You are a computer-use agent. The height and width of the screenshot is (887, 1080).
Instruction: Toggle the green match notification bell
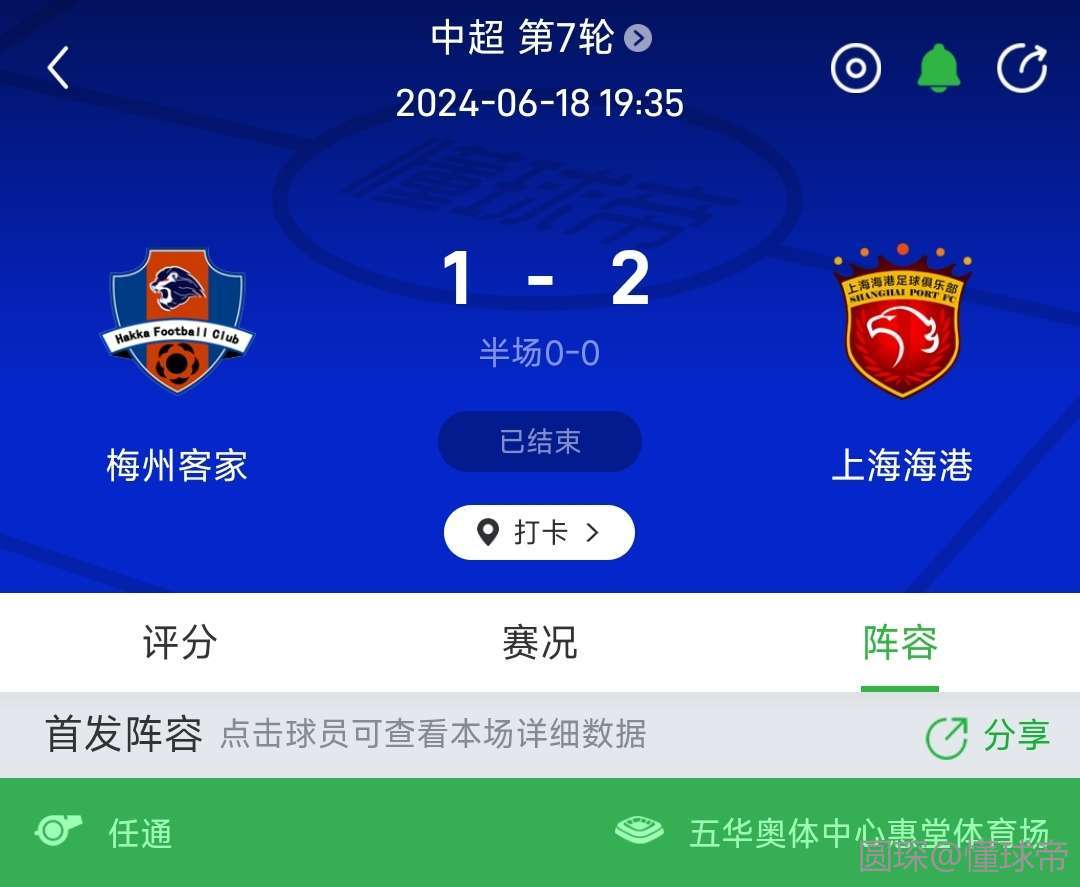[x=938, y=69]
